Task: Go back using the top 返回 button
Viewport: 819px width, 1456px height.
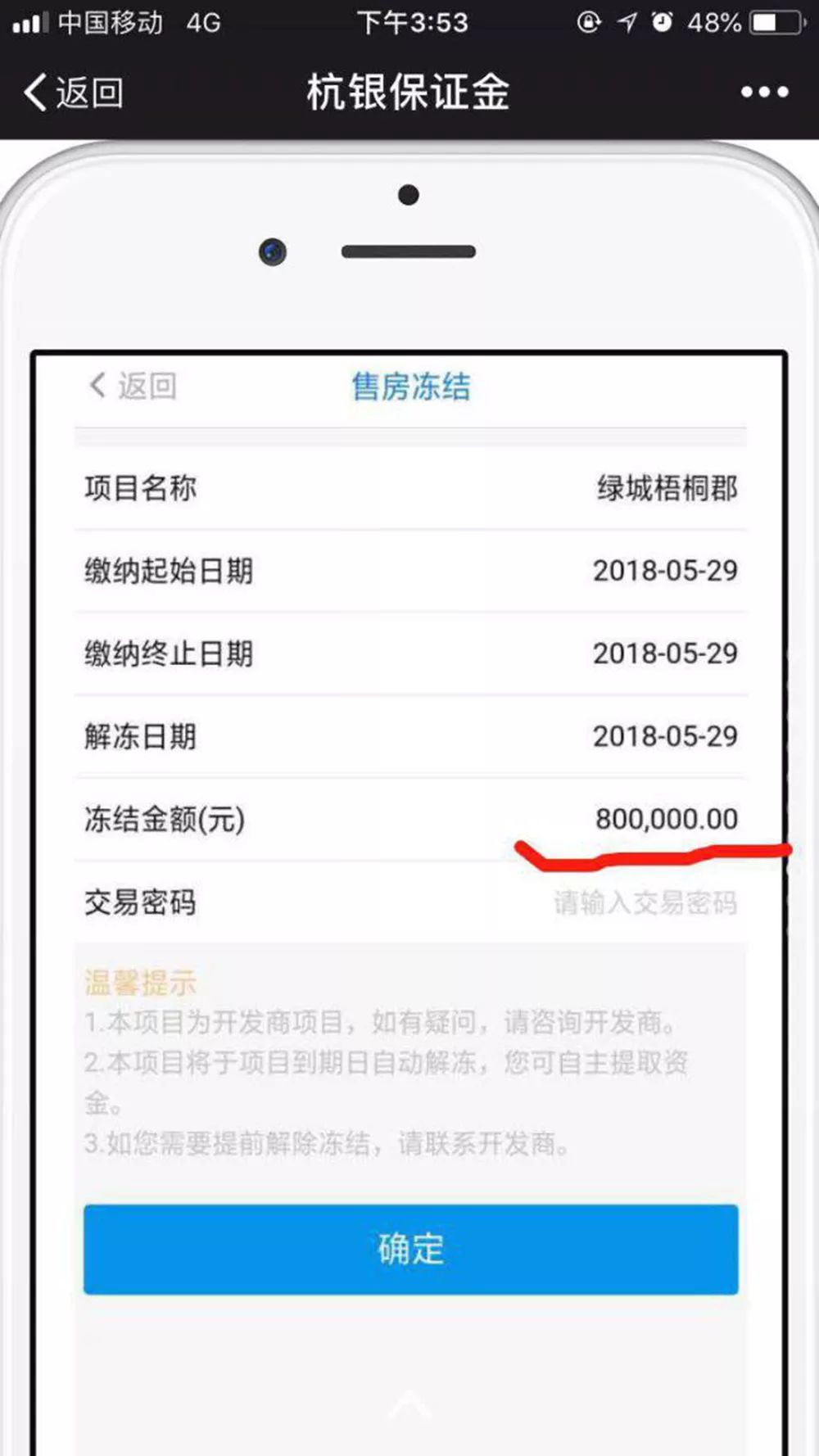Action: (x=74, y=93)
